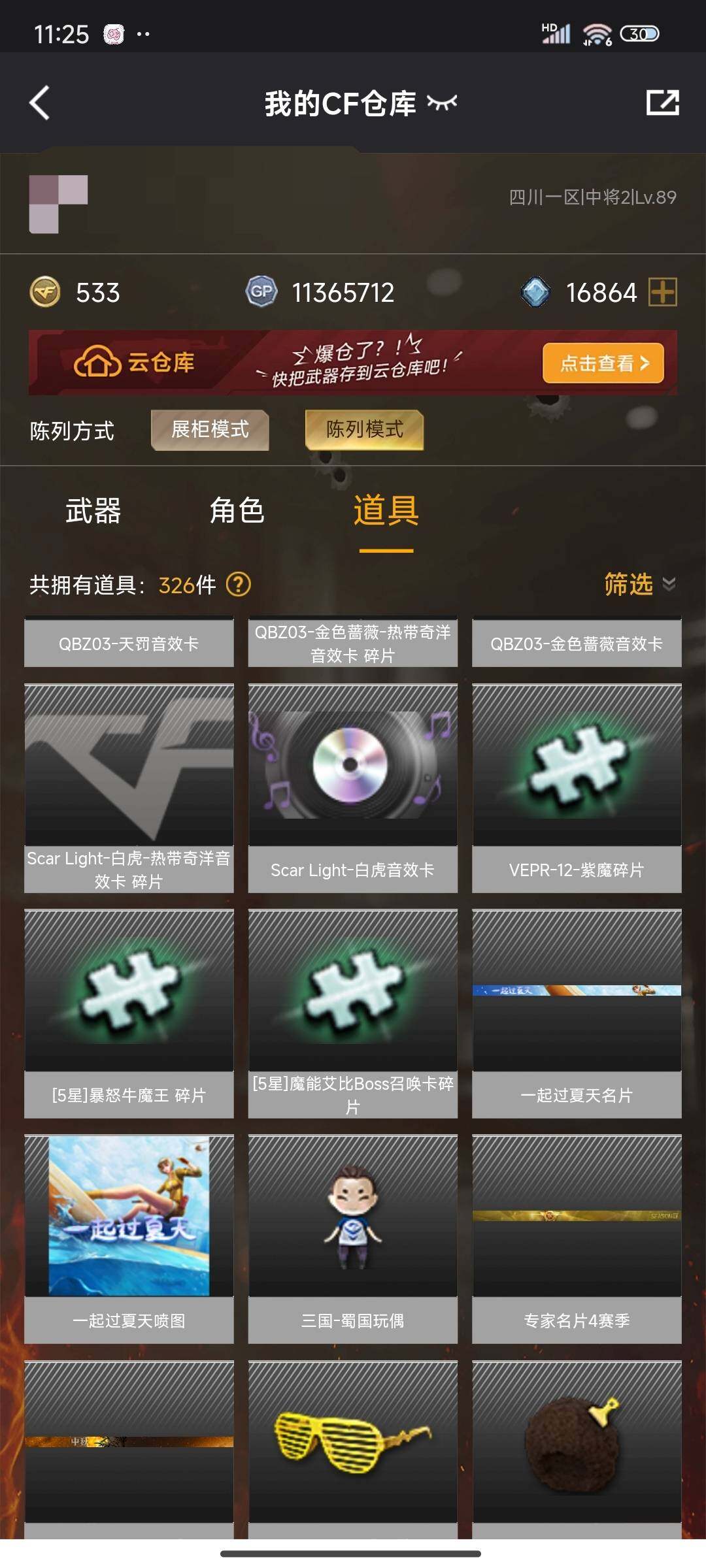Screen dimensions: 706x1568
Task: Open 三国-蜀国玩偶 item
Action: (x=352, y=1239)
